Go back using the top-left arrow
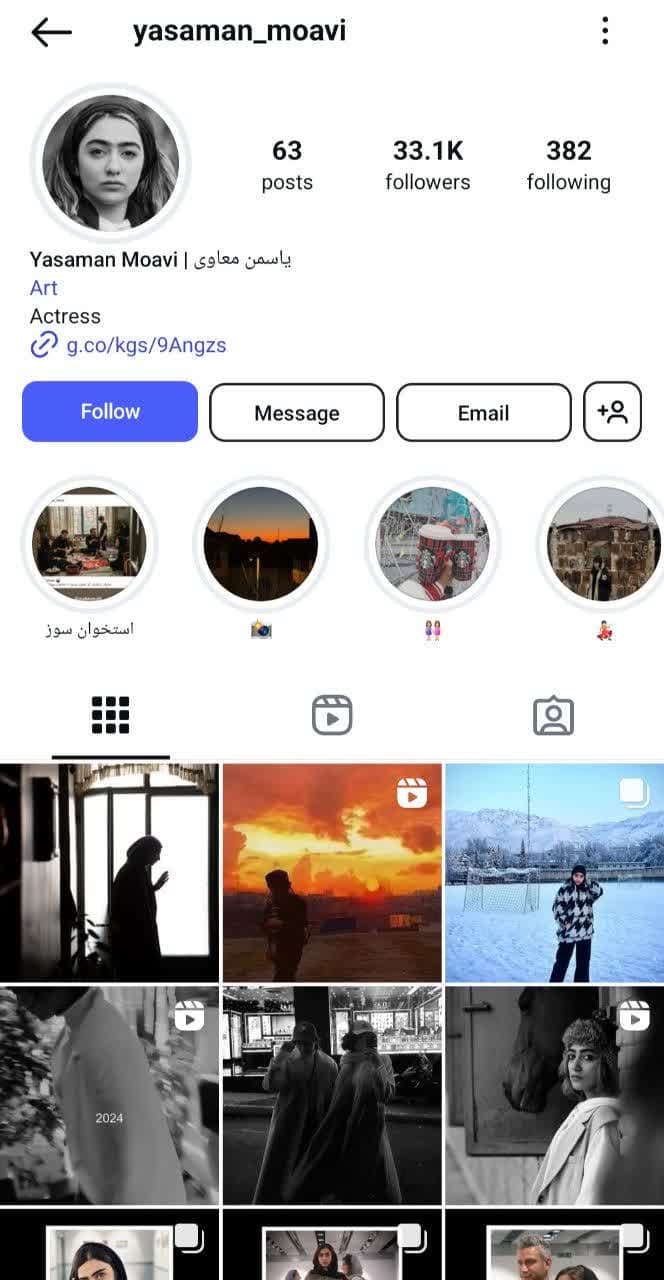The height and width of the screenshot is (1280, 664). 51,32
